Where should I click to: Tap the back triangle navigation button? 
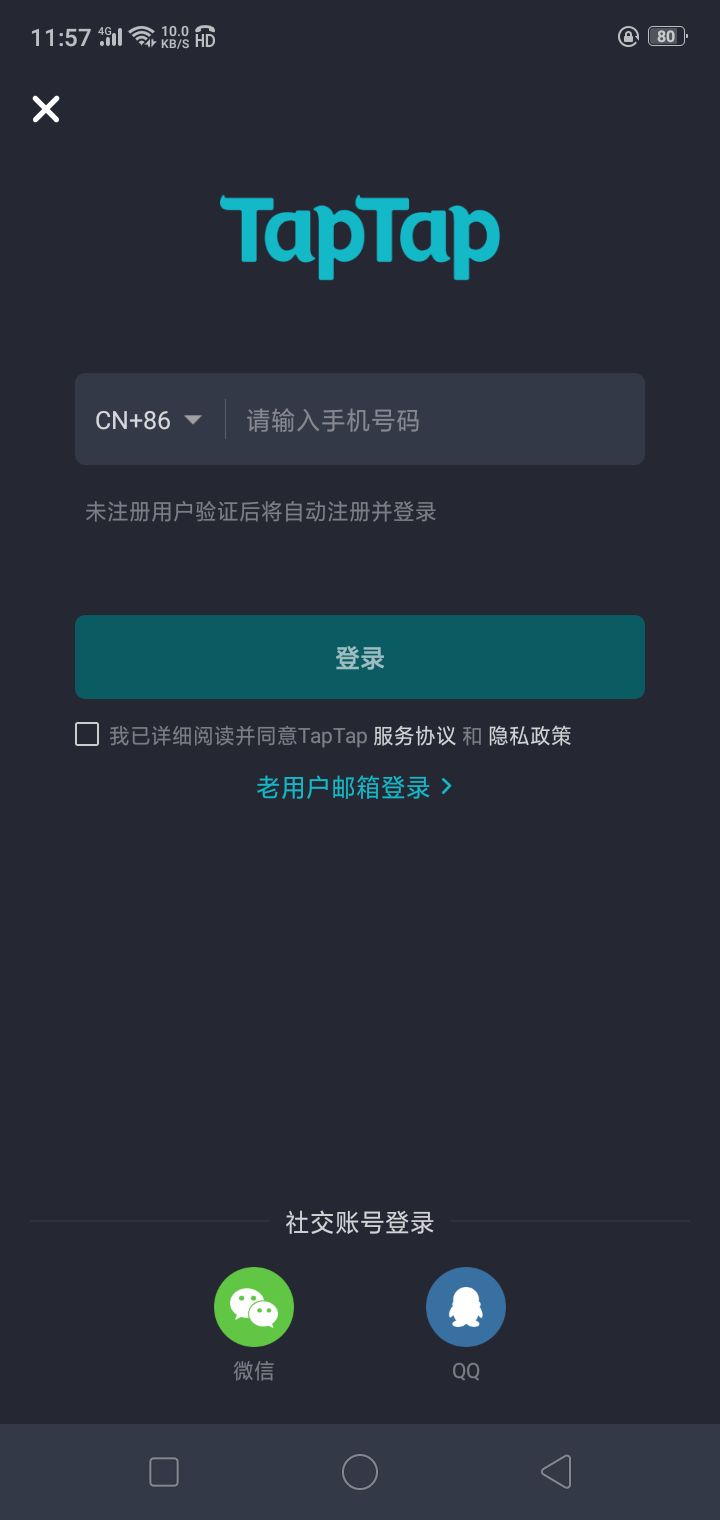point(556,1471)
